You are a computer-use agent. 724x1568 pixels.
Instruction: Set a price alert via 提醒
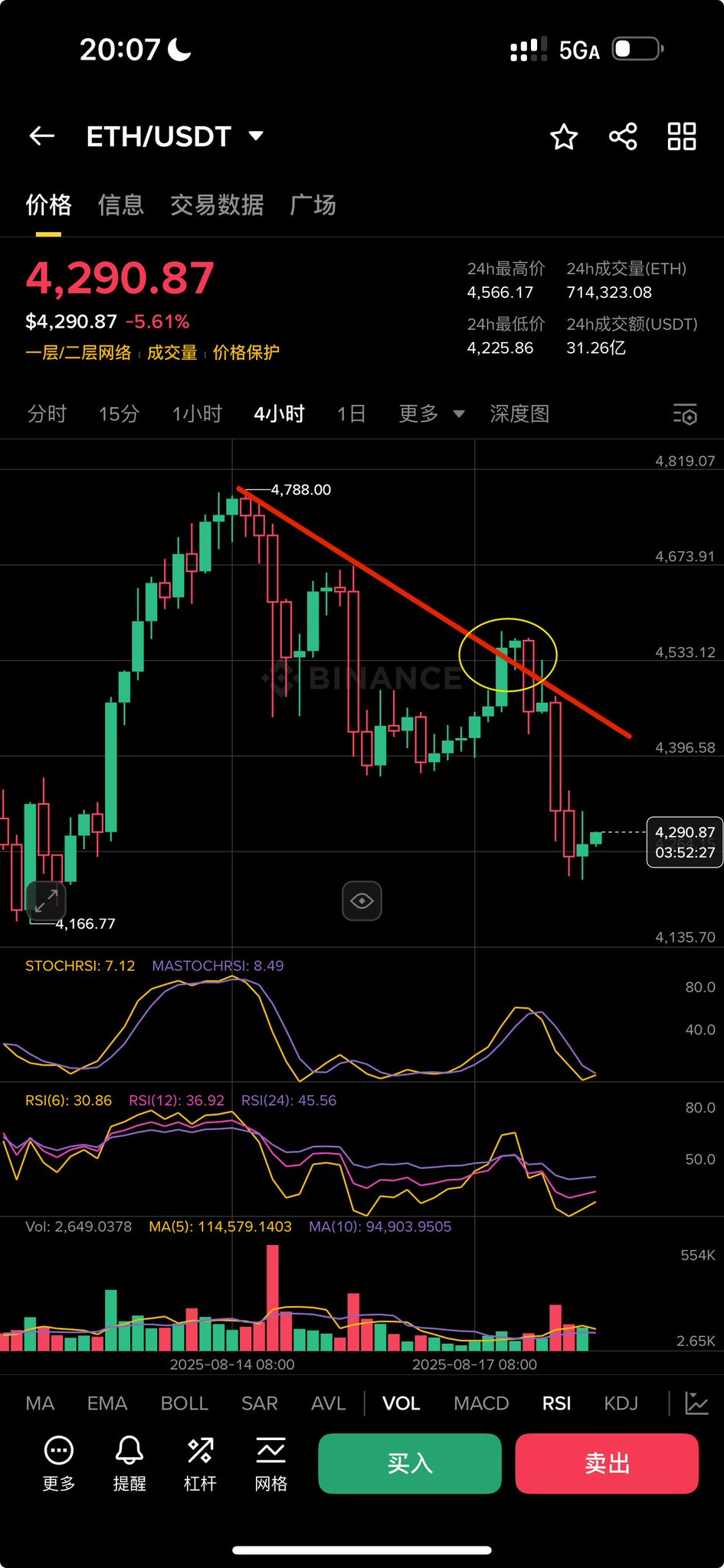[129, 1463]
